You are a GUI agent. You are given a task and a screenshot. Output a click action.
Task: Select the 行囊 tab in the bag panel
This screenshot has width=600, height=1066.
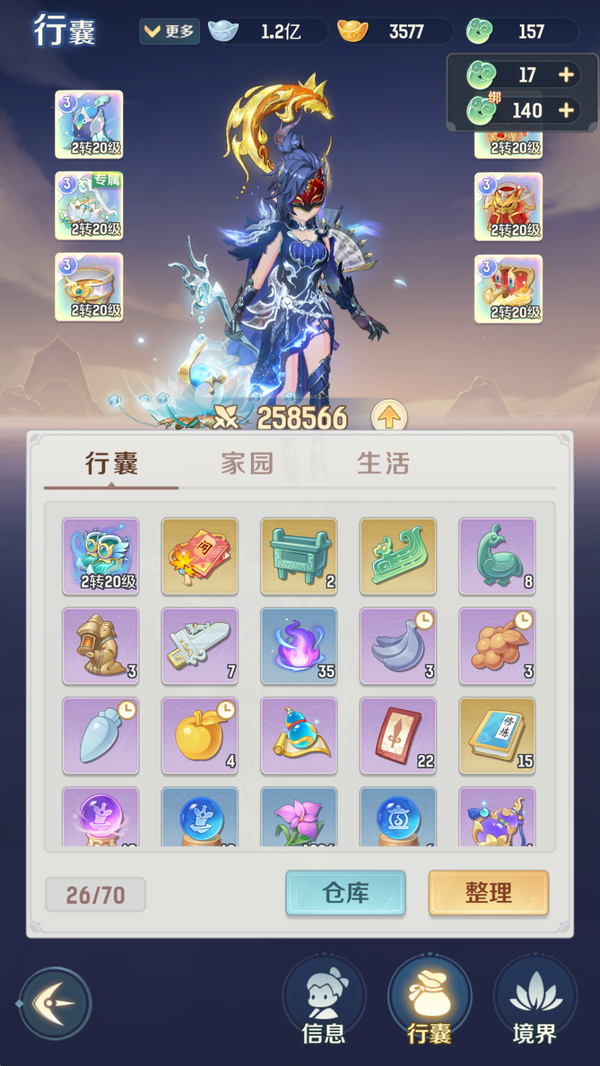[x=111, y=464]
